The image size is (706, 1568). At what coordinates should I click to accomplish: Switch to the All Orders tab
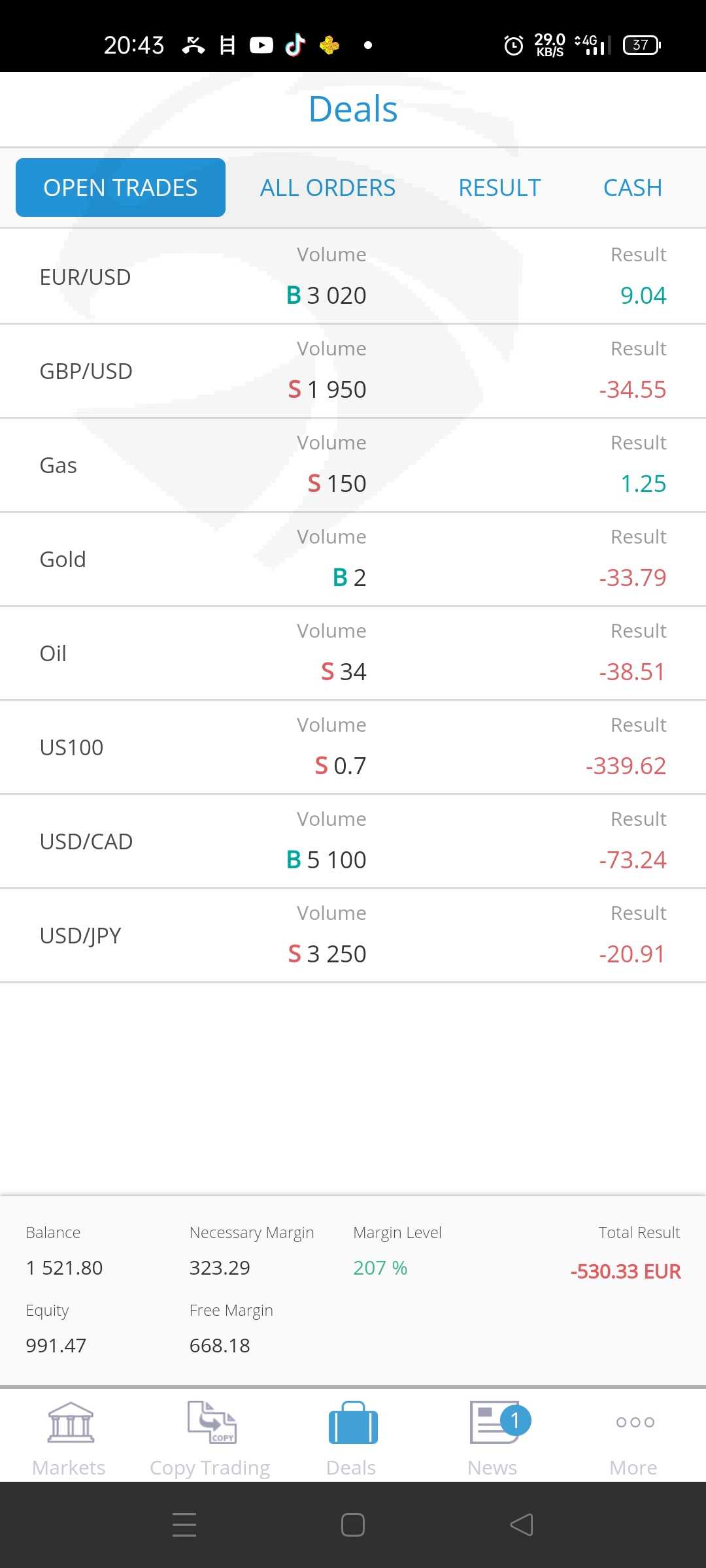point(328,188)
